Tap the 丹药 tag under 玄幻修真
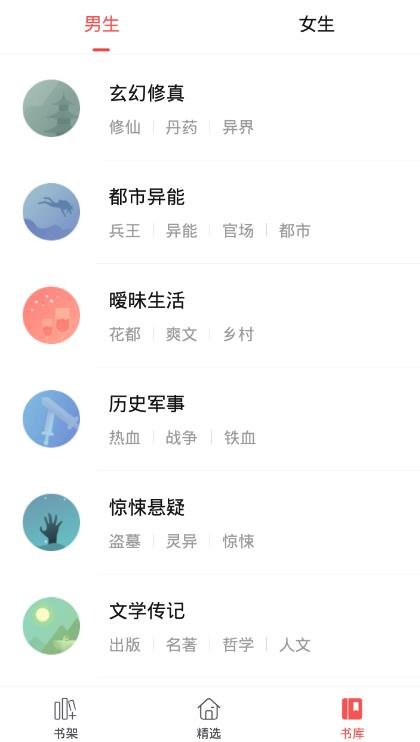The width and height of the screenshot is (420, 742). point(181,127)
